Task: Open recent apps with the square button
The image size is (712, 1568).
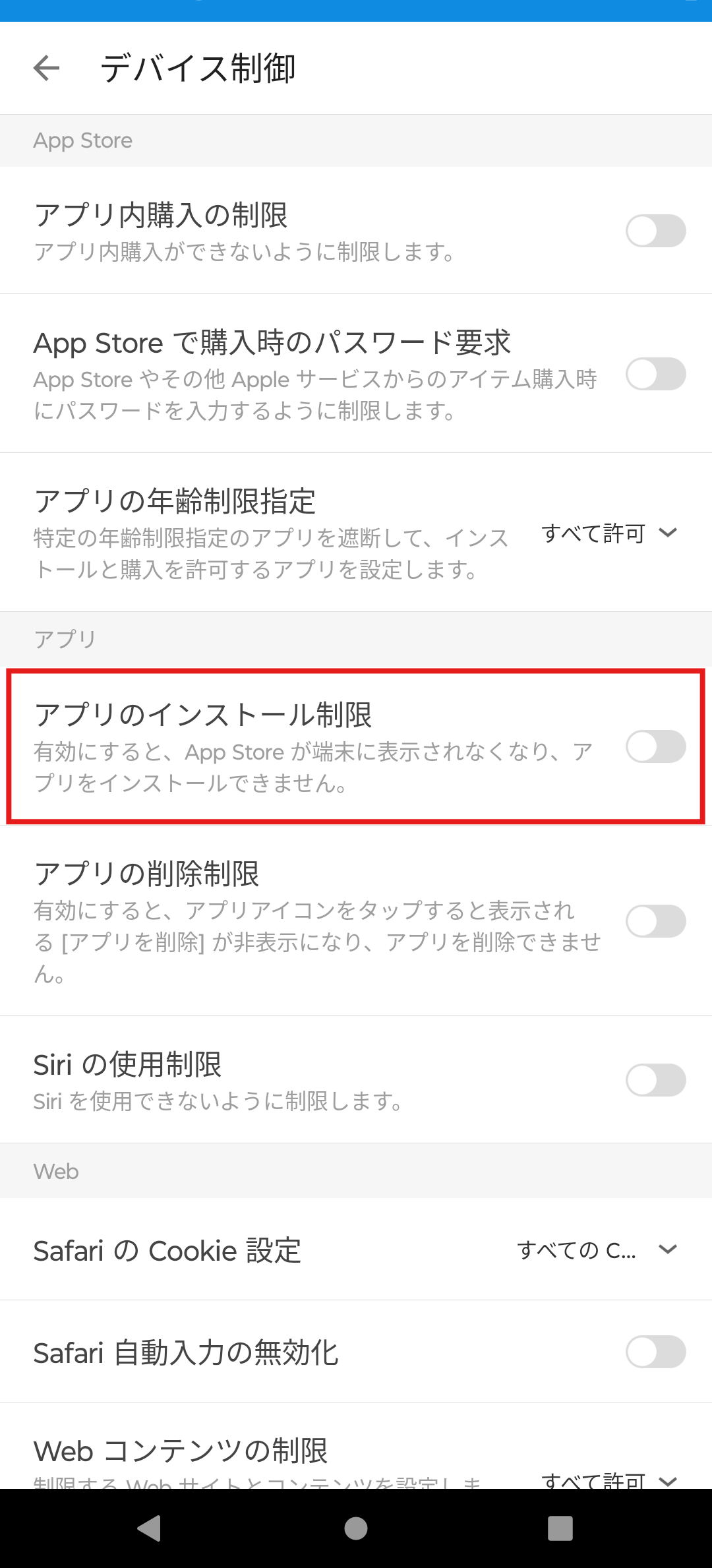Action: coord(560,1528)
